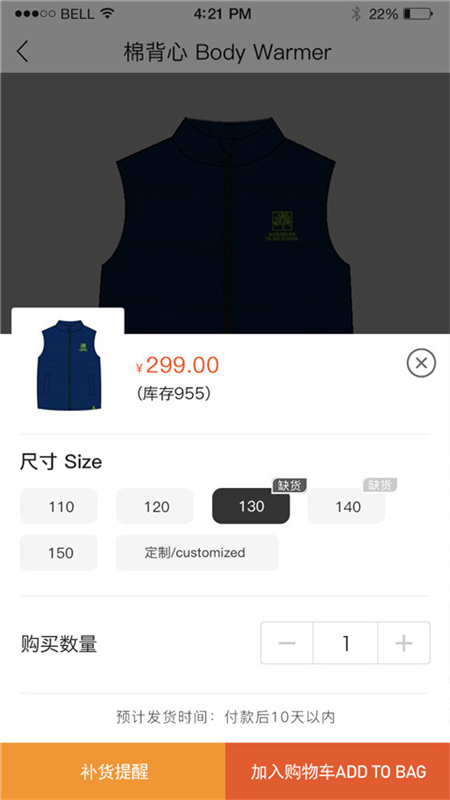Select size 150
Viewport: 450px width, 800px height.
coord(59,553)
